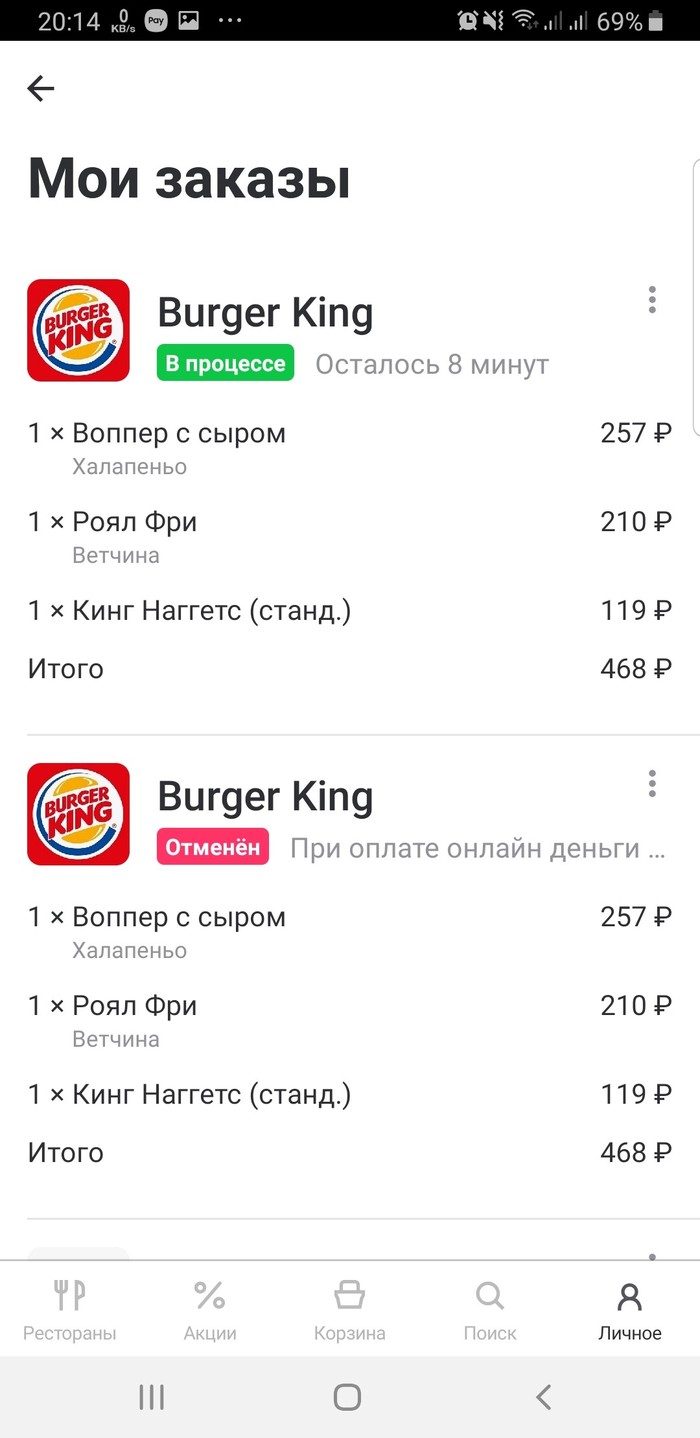Screen dimensions: 700x1438
Task: Open options menu for the in-process order
Action: 652,299
